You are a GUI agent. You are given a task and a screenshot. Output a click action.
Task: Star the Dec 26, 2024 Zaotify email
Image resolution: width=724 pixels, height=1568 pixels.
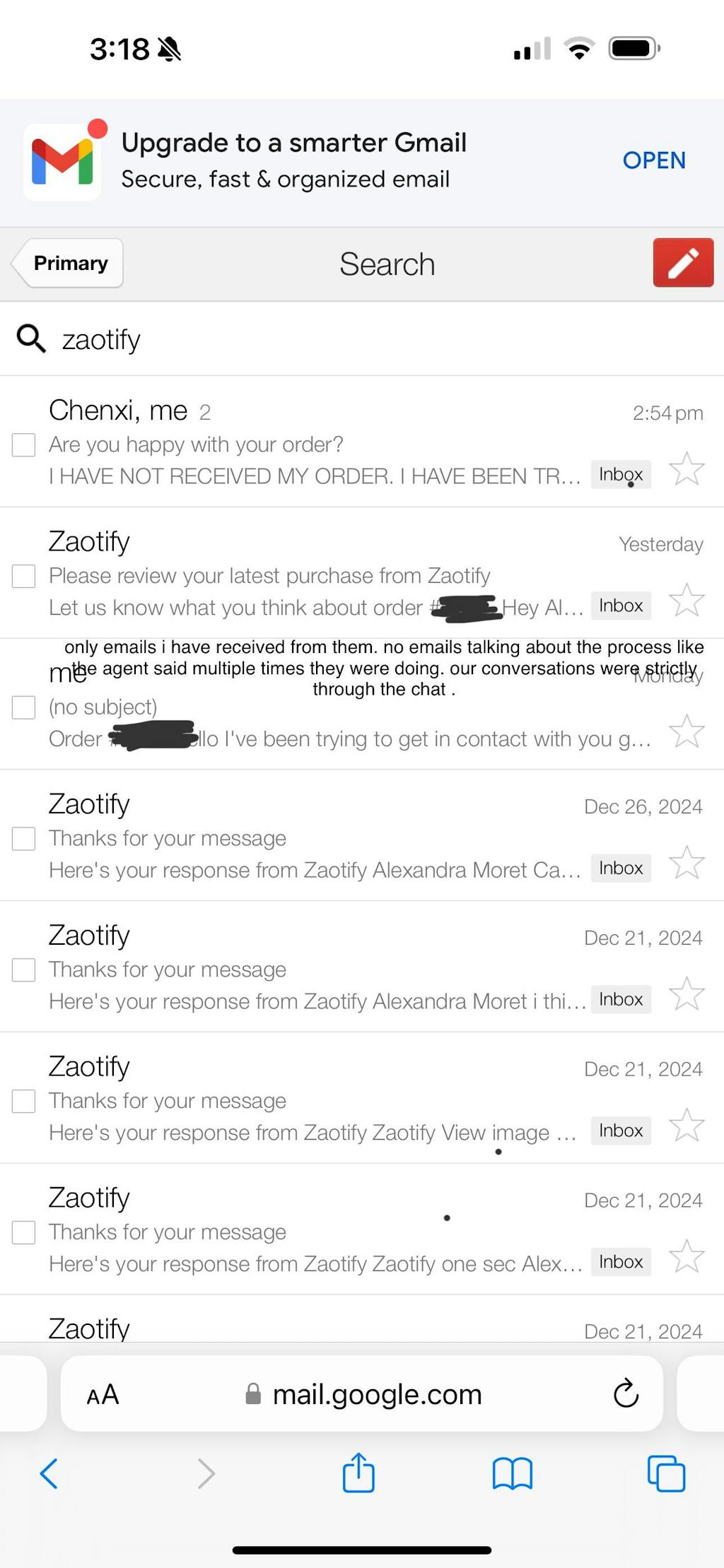coord(686,863)
